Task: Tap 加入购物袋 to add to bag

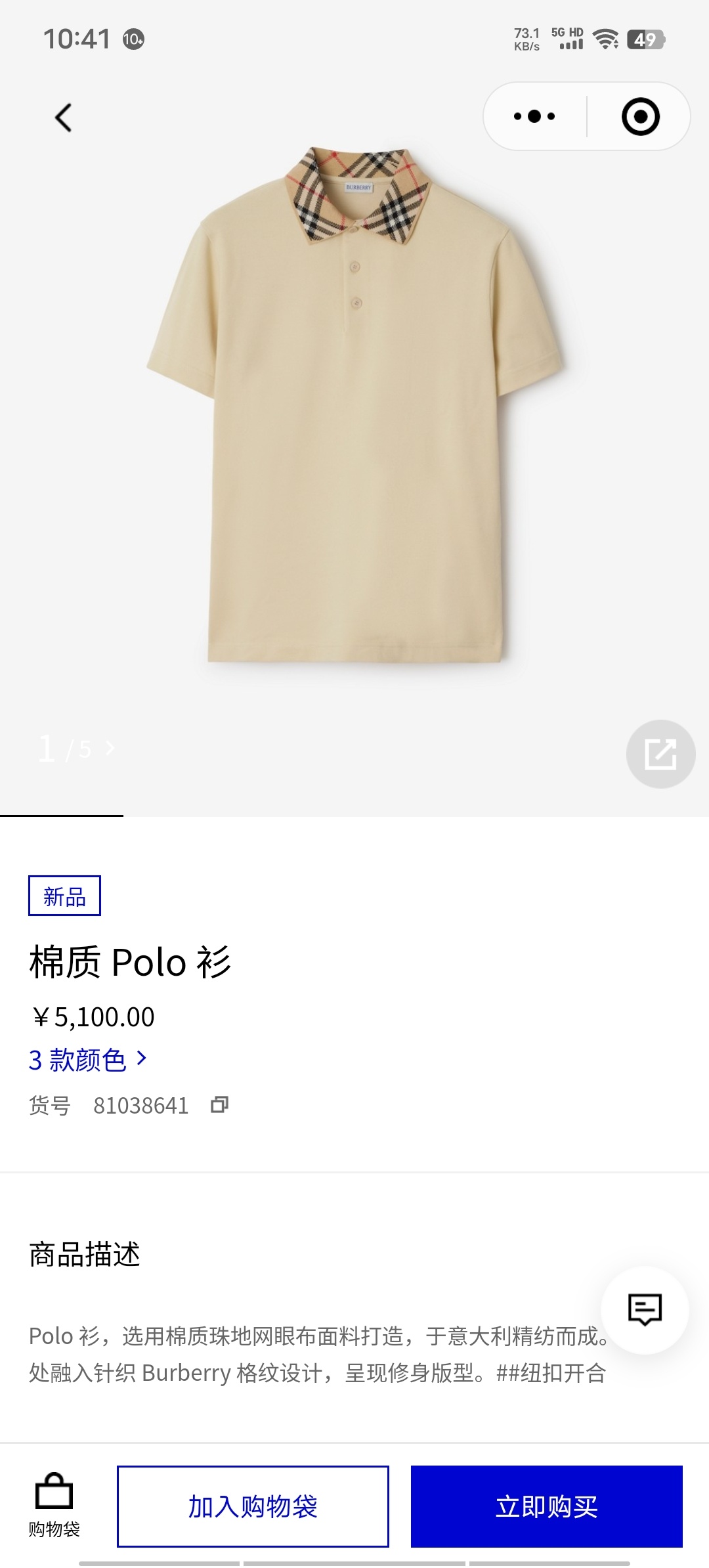Action: [253, 1506]
